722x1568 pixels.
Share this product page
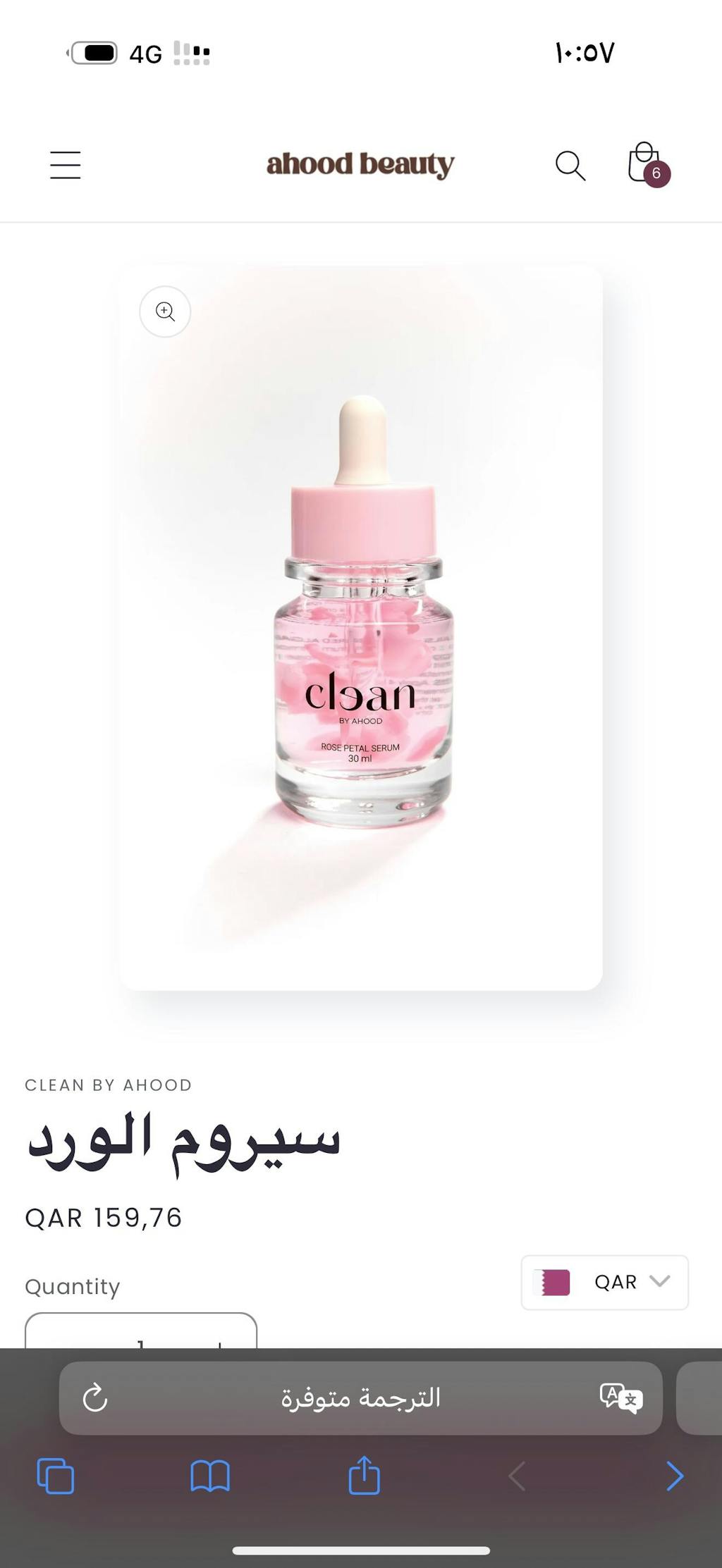click(364, 1475)
